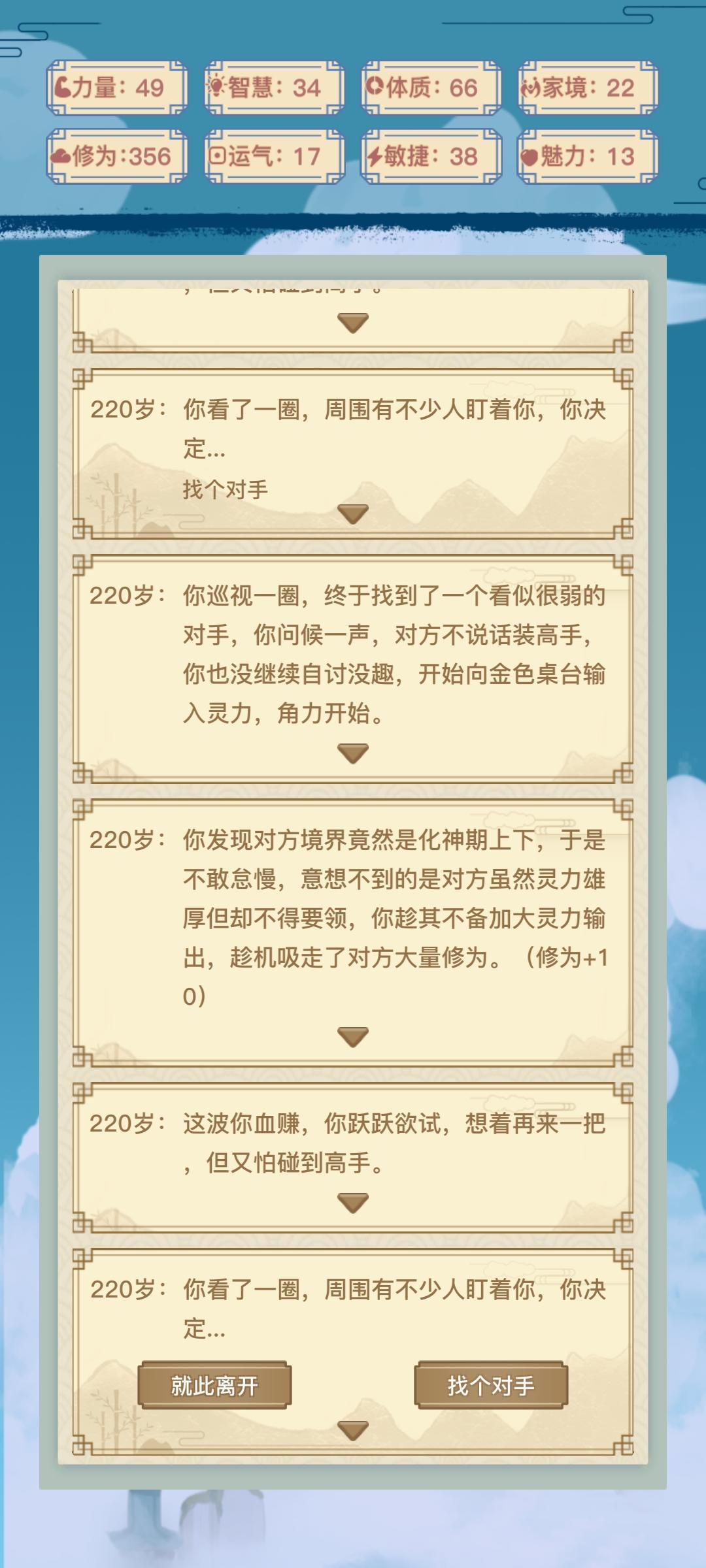The width and height of the screenshot is (706, 1568).
Task: Expand the arrow under the topmost event card
Action: tap(352, 322)
